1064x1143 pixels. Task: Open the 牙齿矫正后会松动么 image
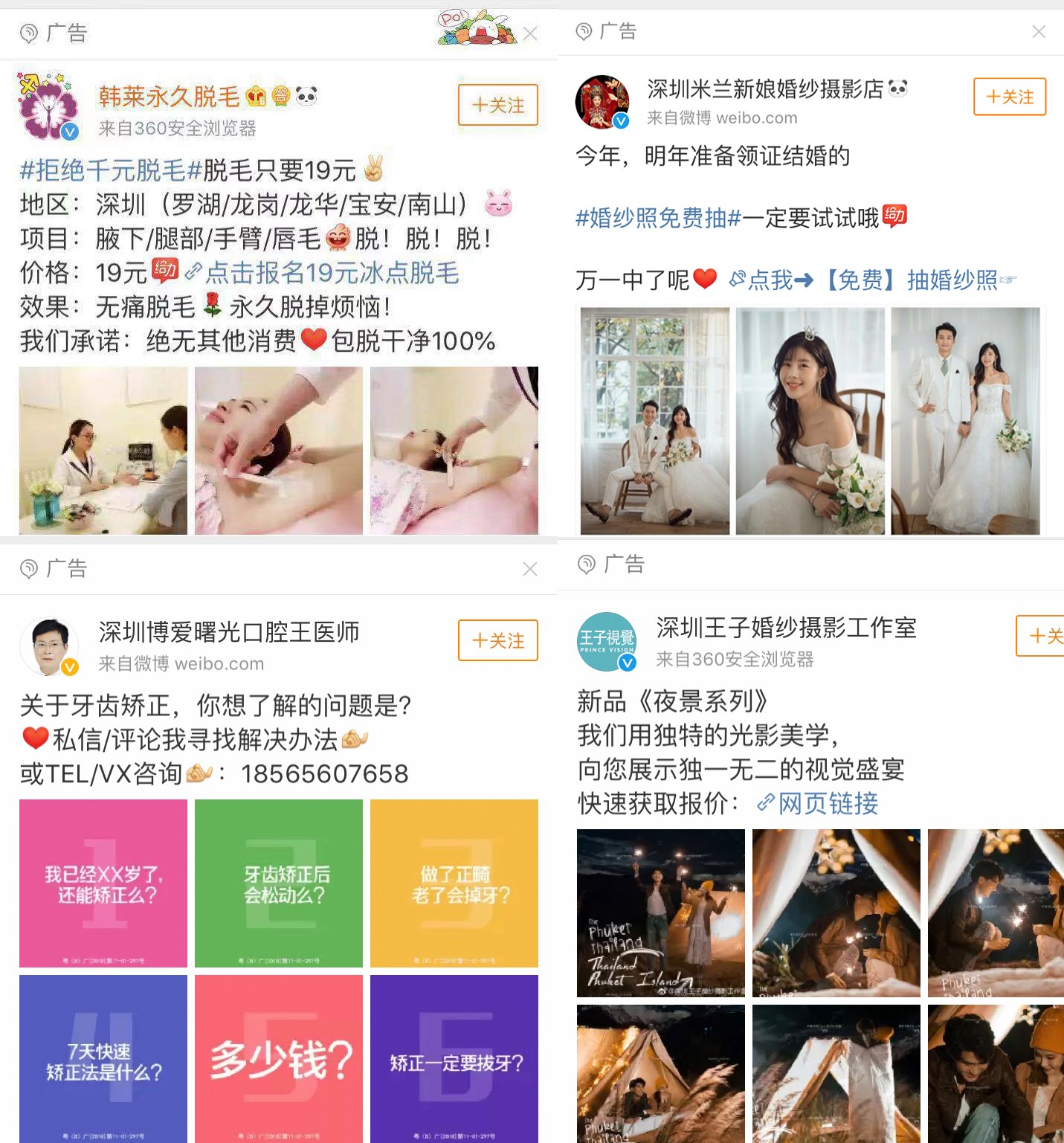coord(279,883)
